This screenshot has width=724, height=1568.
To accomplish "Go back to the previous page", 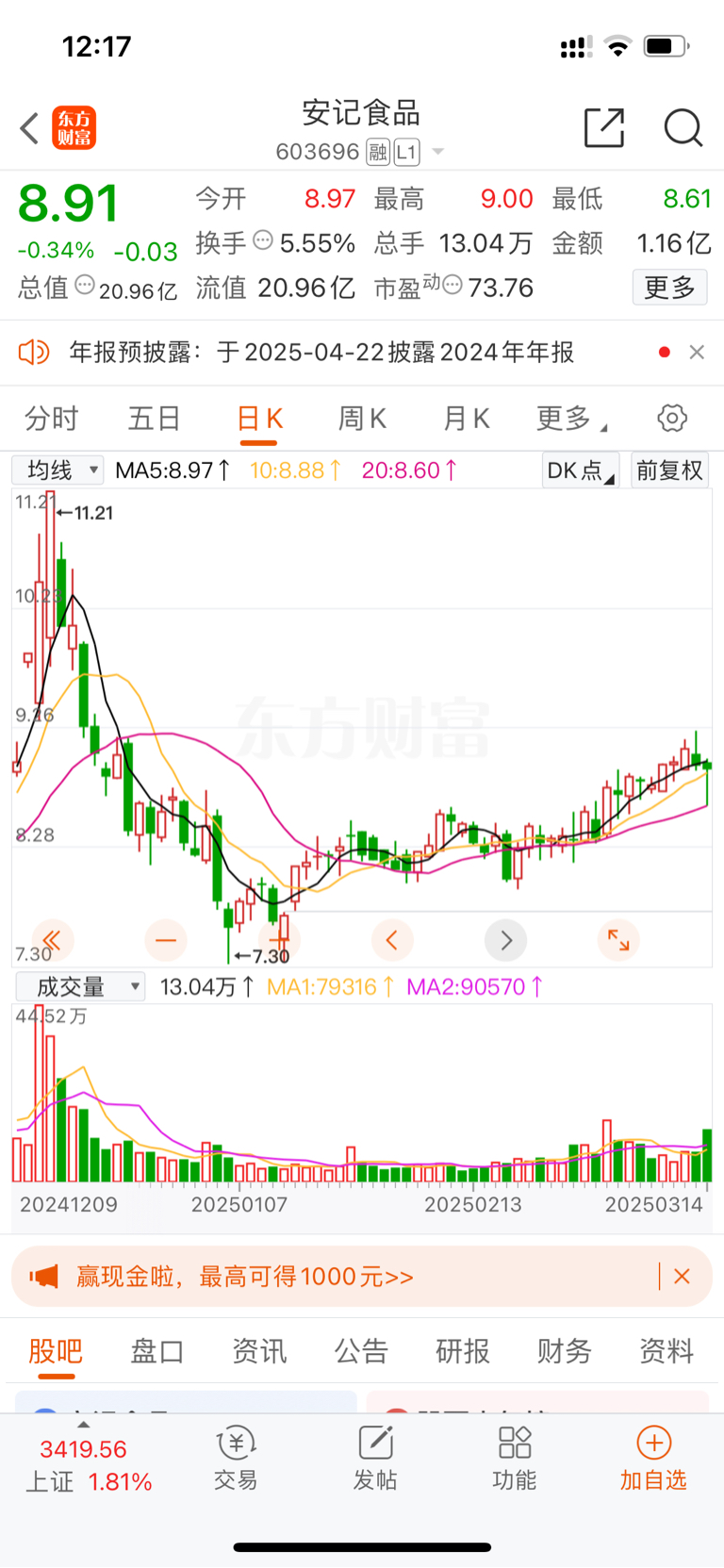I will click(29, 128).
